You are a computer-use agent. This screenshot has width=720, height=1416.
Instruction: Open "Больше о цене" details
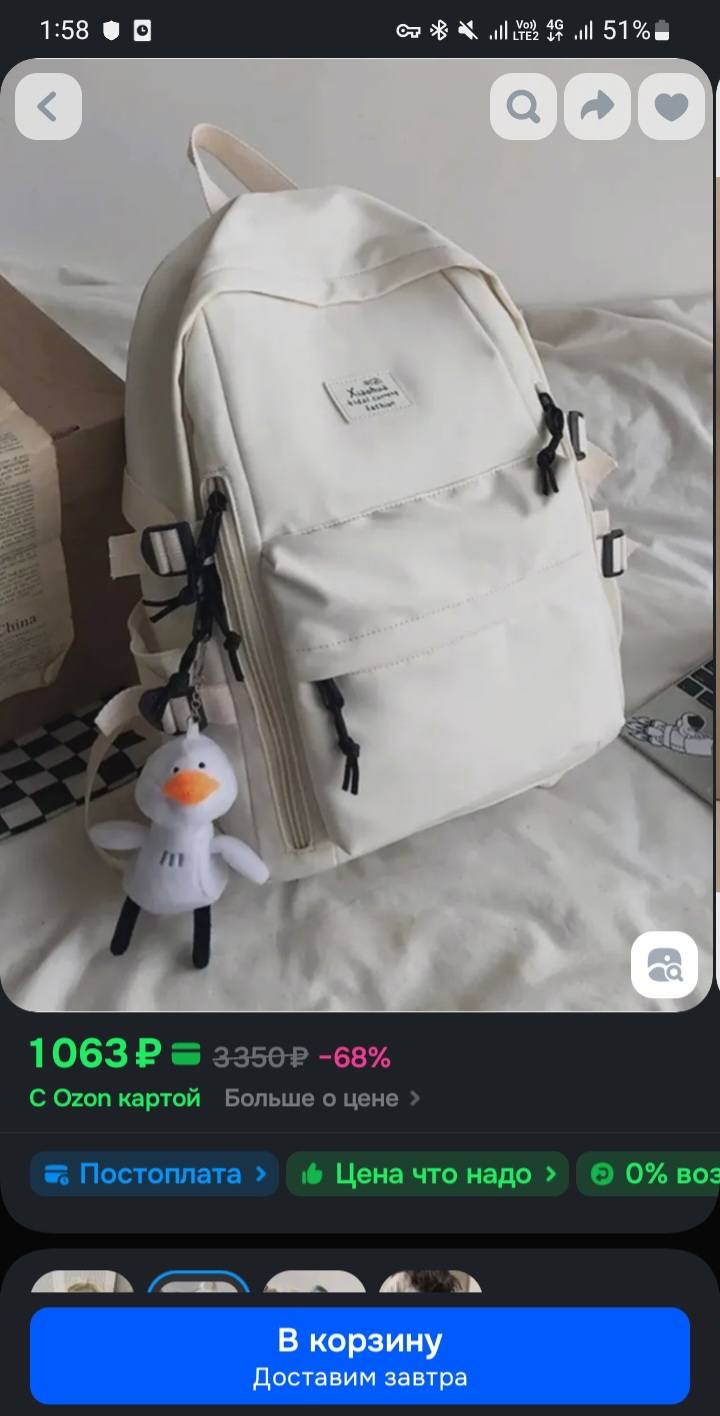[322, 1098]
